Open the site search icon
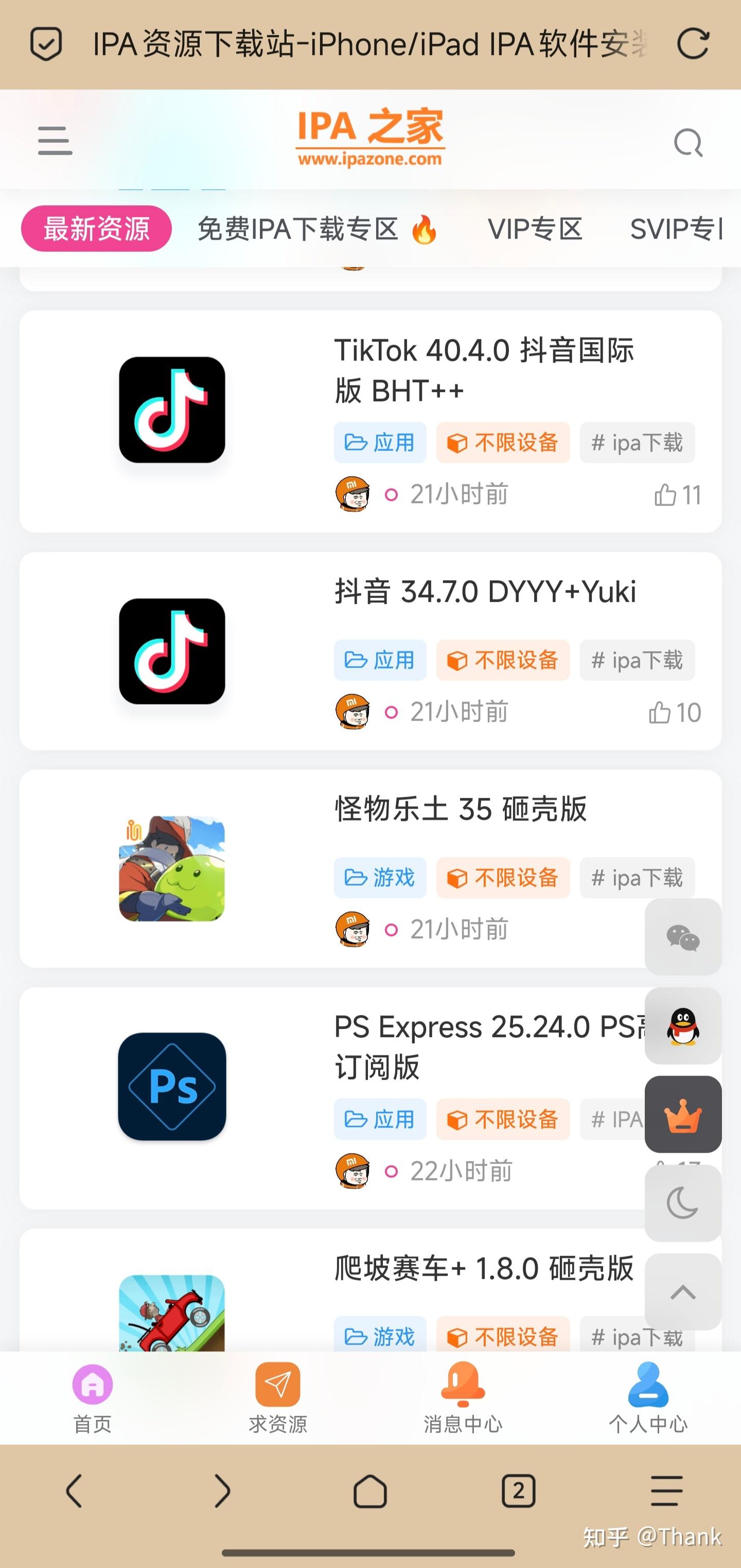 (x=688, y=143)
